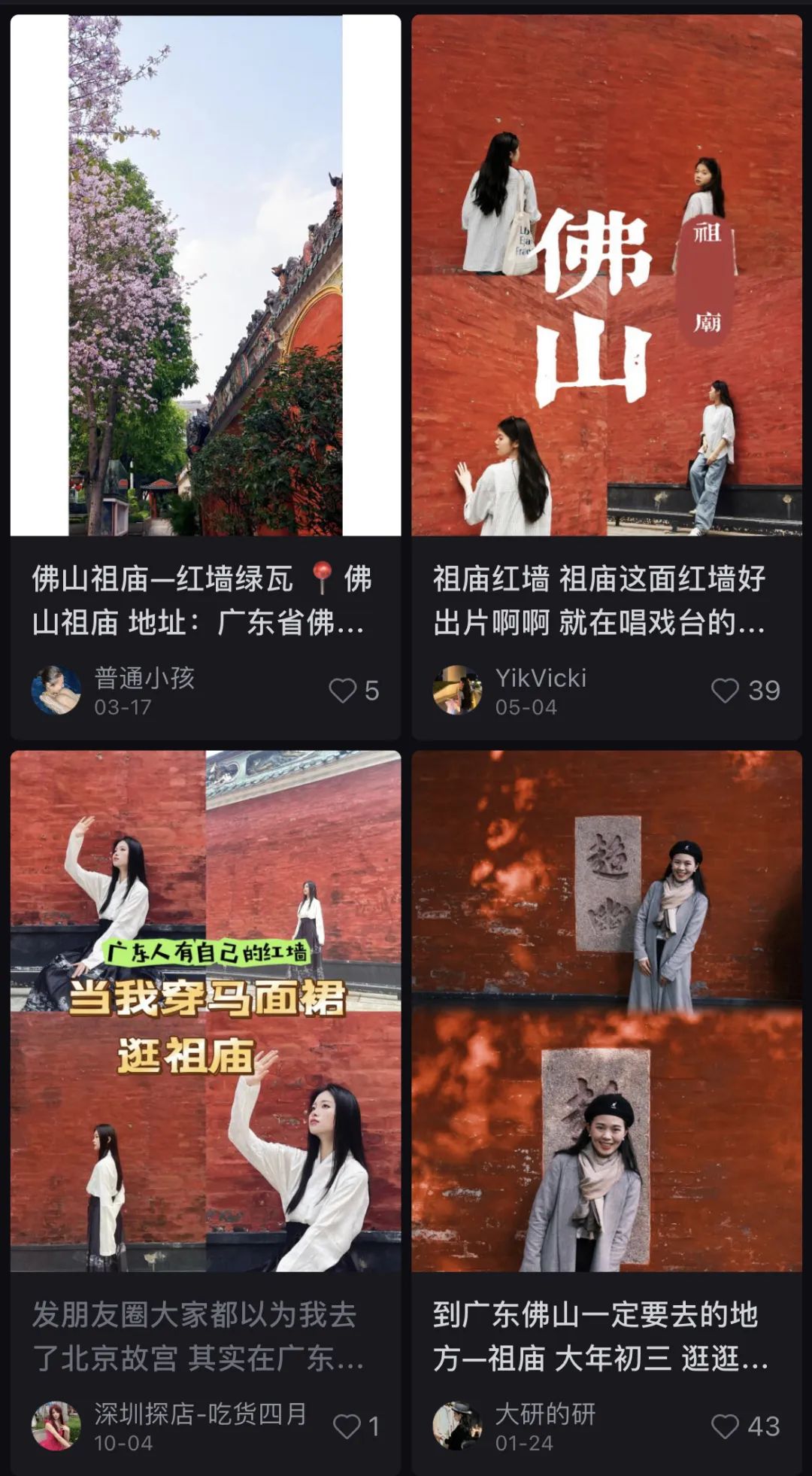Open the 发朋友圈大家都以为我去了北京故宫 post
The width and height of the screenshot is (812, 1476).
click(x=205, y=1010)
